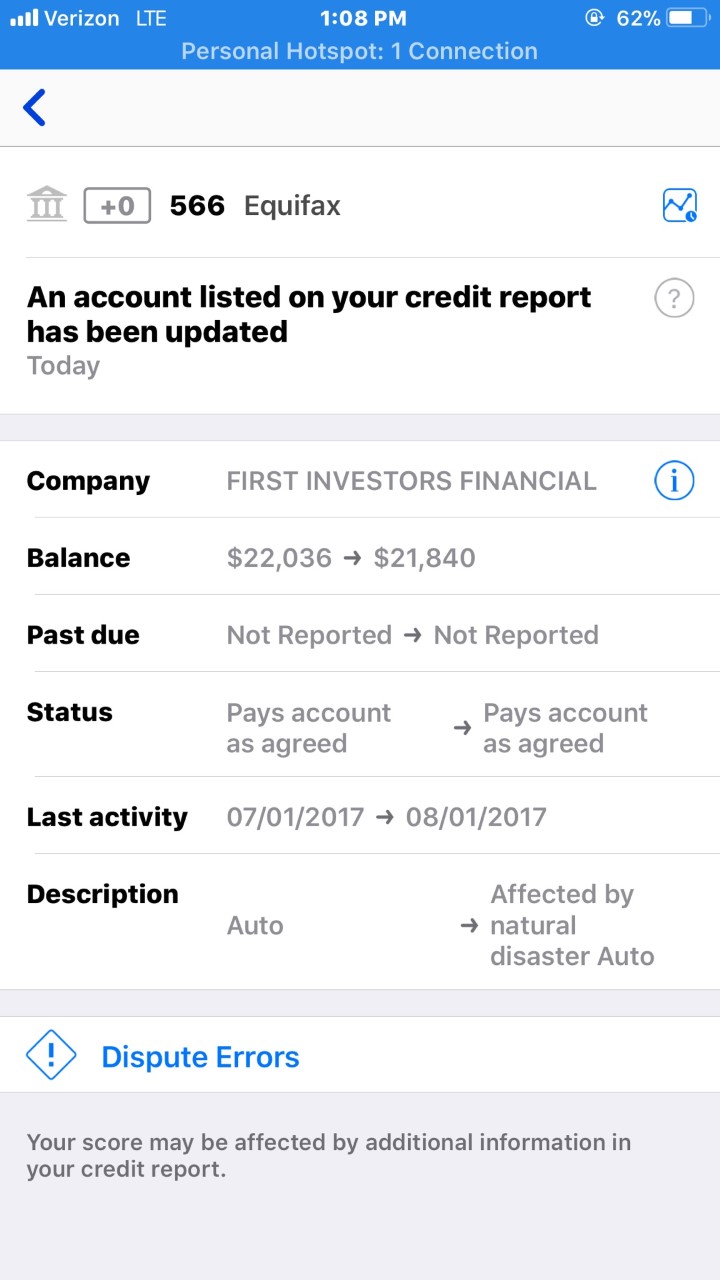Open the credit score history graph icon
The height and width of the screenshot is (1280, 720).
click(678, 205)
